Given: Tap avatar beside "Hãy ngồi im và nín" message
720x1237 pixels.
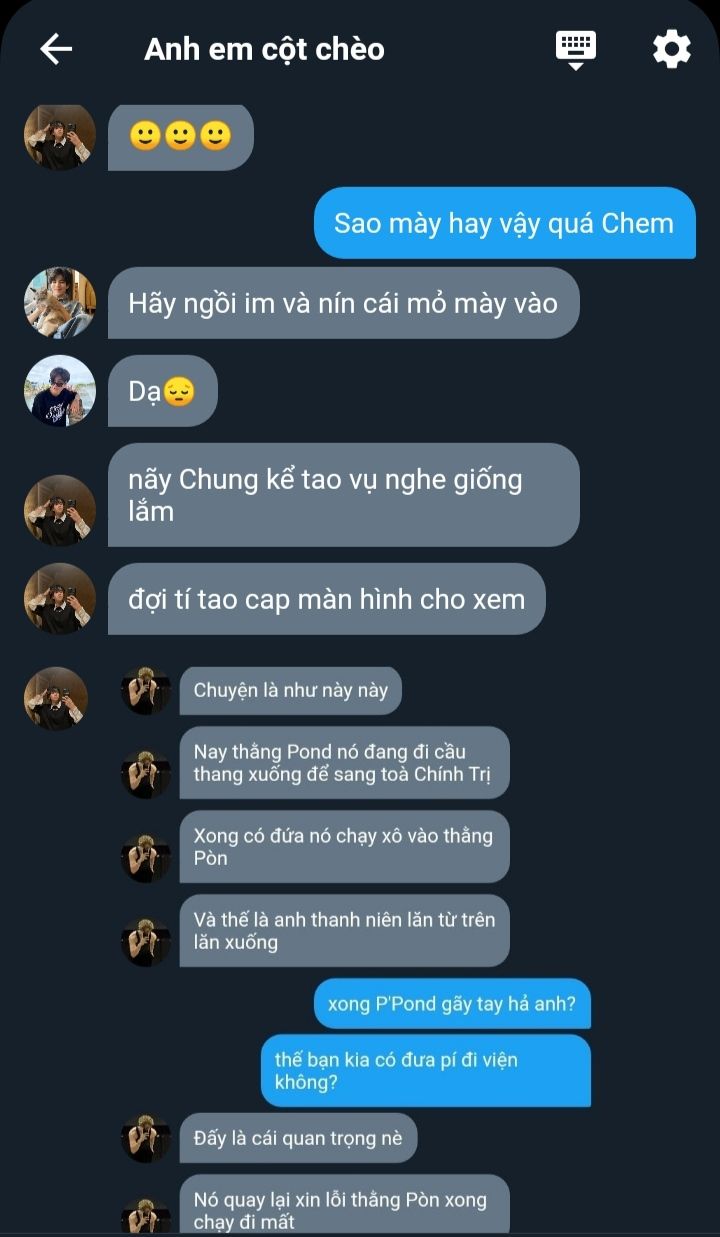Looking at the screenshot, I should 60,302.
